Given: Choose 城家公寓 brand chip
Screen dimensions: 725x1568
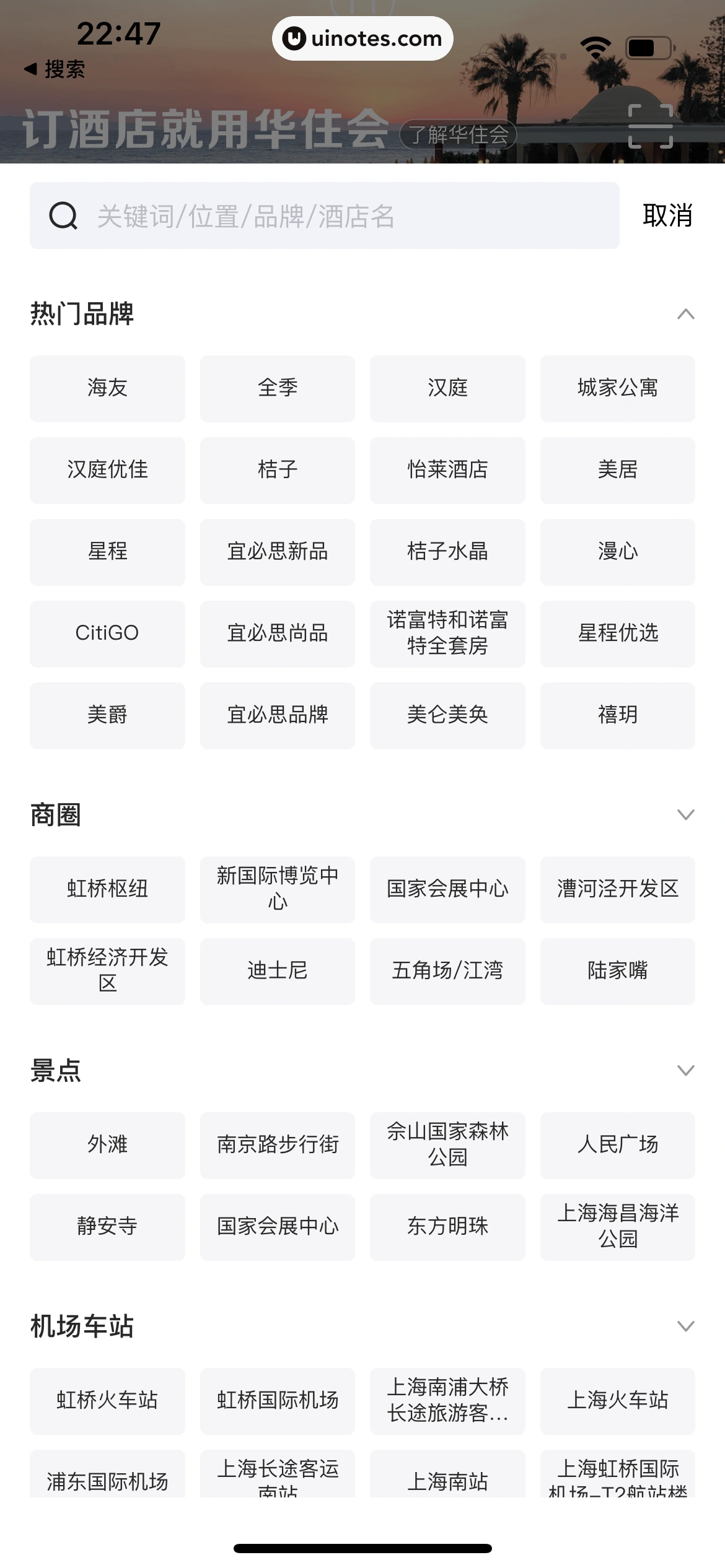Looking at the screenshot, I should tap(617, 388).
